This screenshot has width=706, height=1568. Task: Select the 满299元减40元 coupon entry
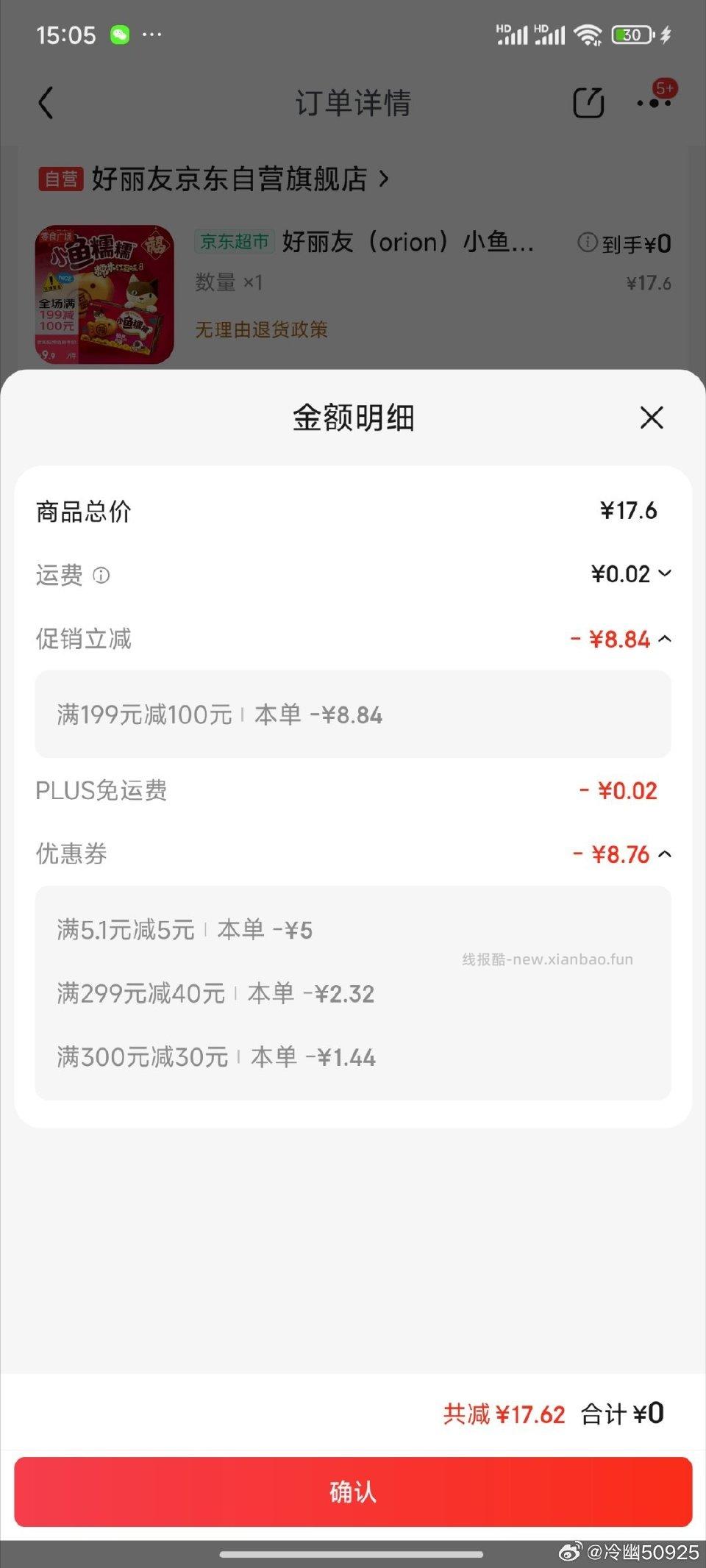213,993
